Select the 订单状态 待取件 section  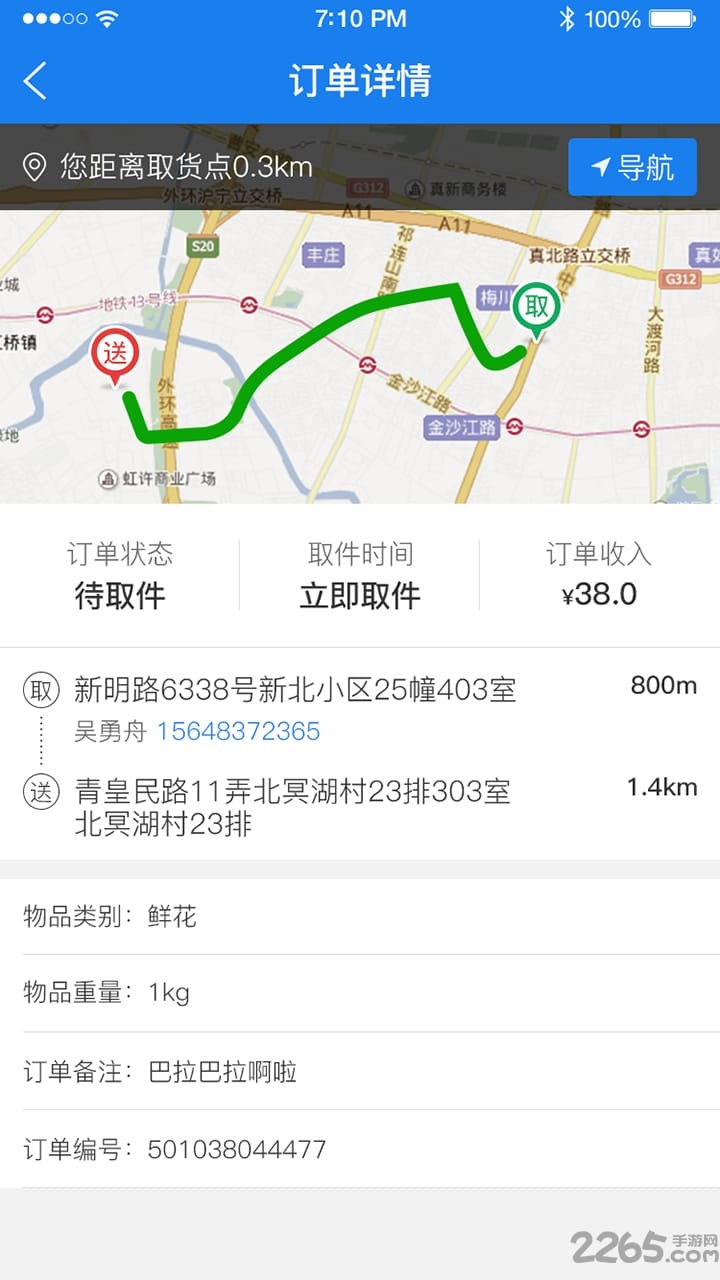point(120,572)
